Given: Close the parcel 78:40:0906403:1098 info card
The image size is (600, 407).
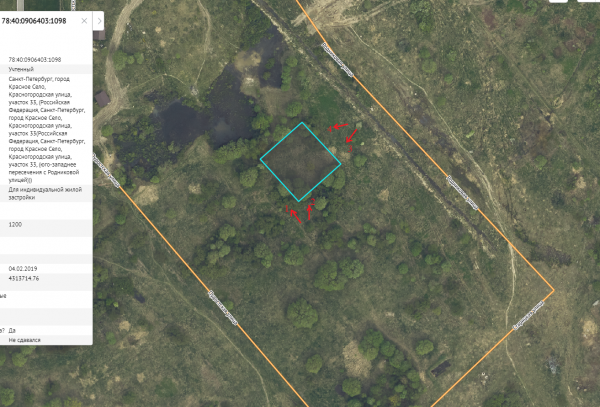Looking at the screenshot, I should pyautogui.click(x=83, y=20).
